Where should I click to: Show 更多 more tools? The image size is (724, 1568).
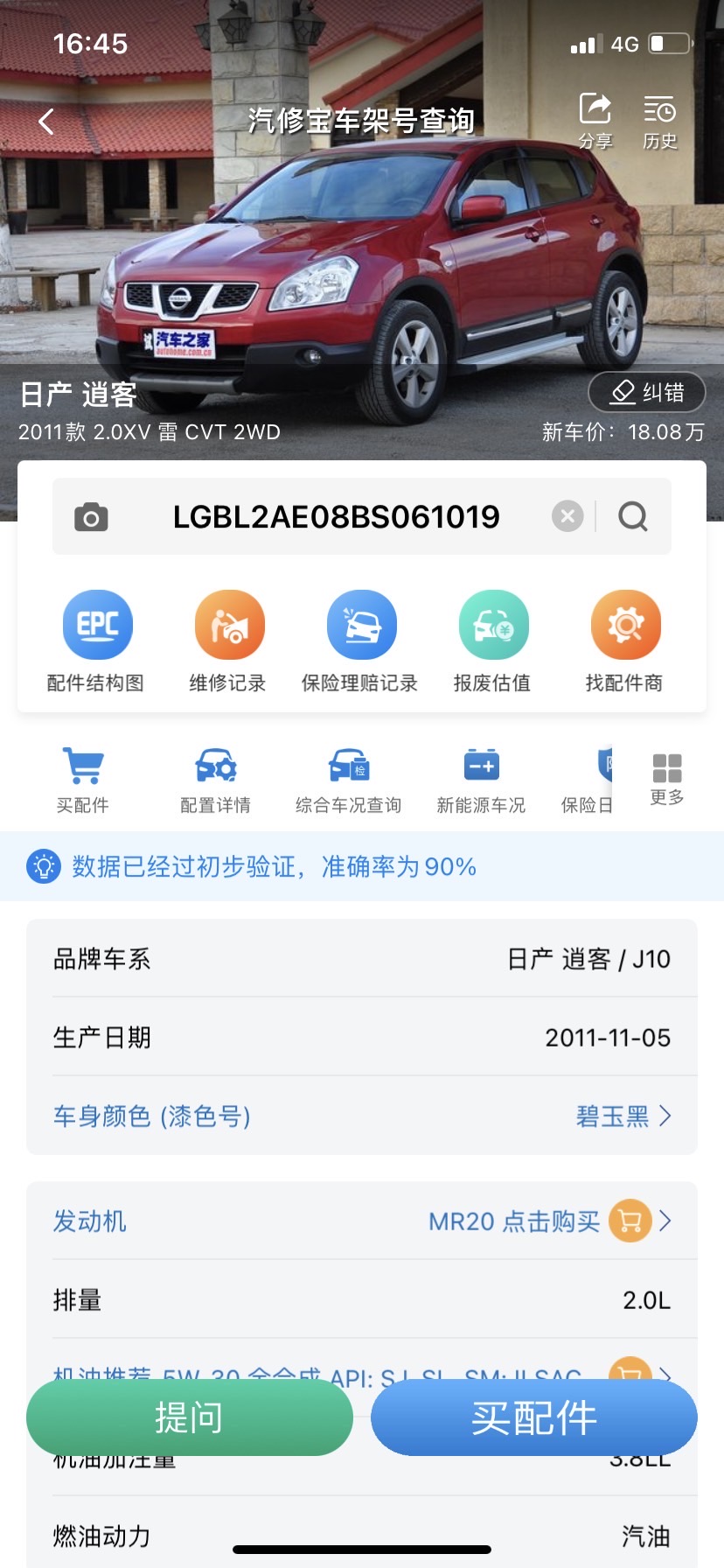coord(667,779)
